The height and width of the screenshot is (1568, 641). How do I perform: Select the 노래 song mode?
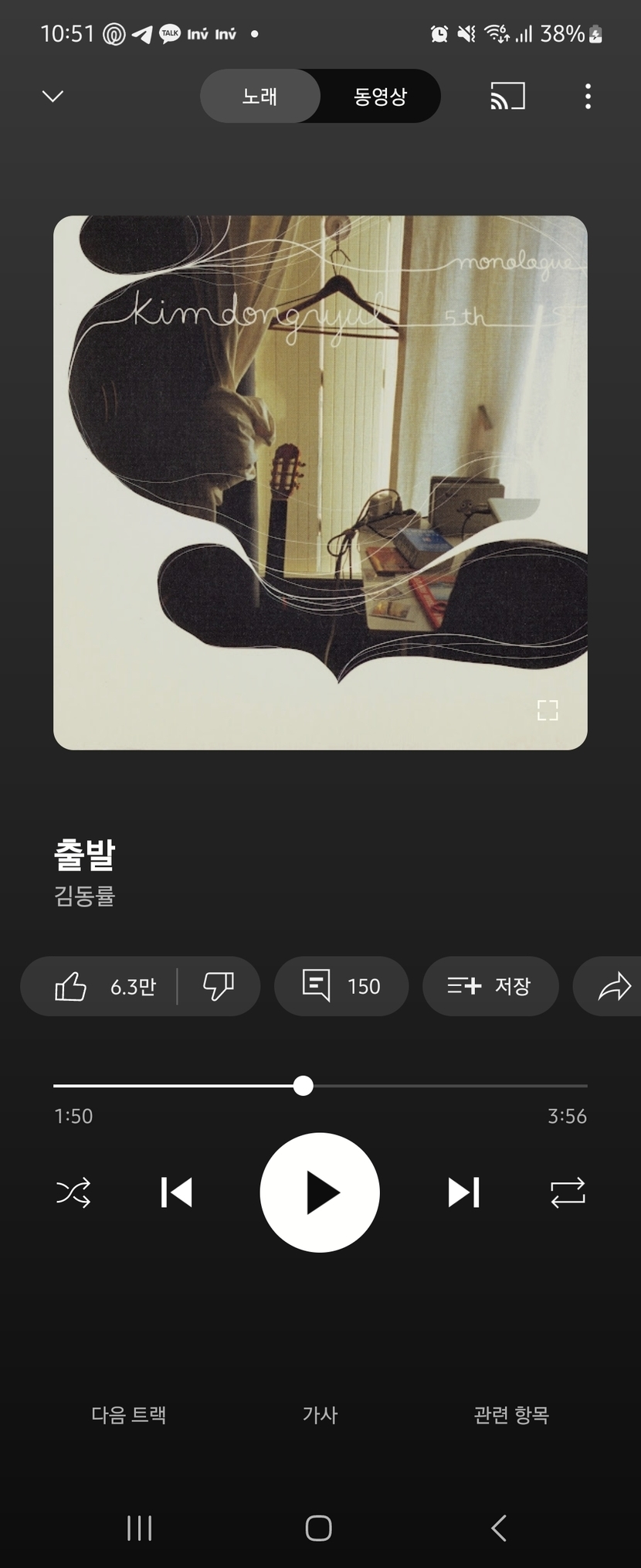point(260,97)
